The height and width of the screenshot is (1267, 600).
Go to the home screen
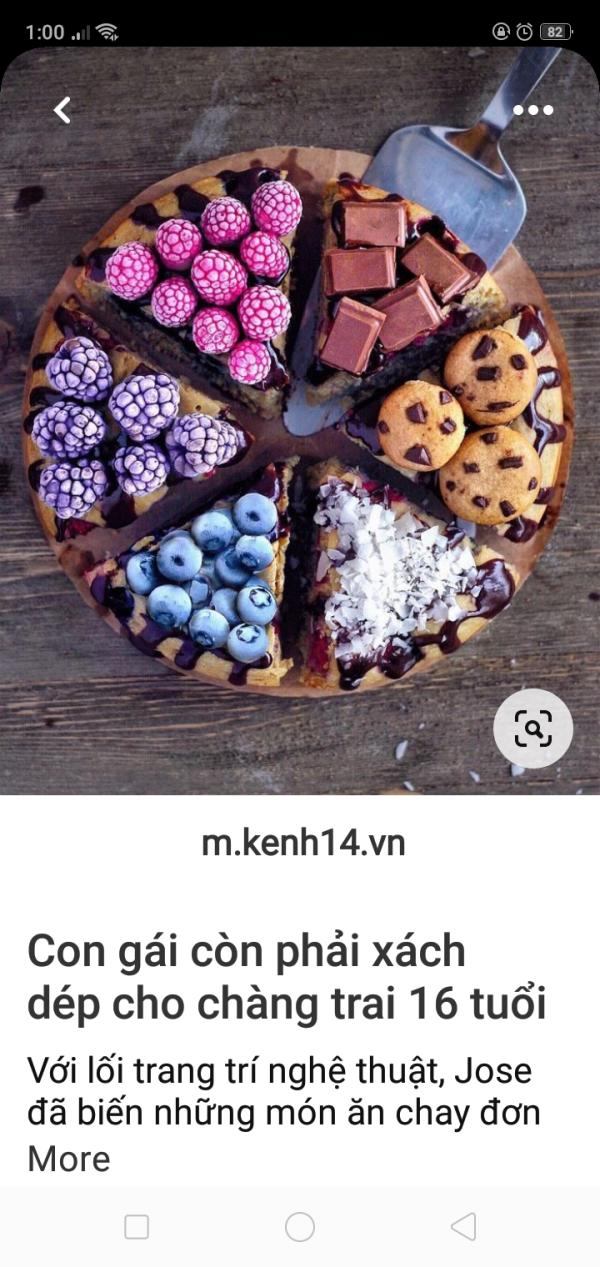coord(300,1227)
